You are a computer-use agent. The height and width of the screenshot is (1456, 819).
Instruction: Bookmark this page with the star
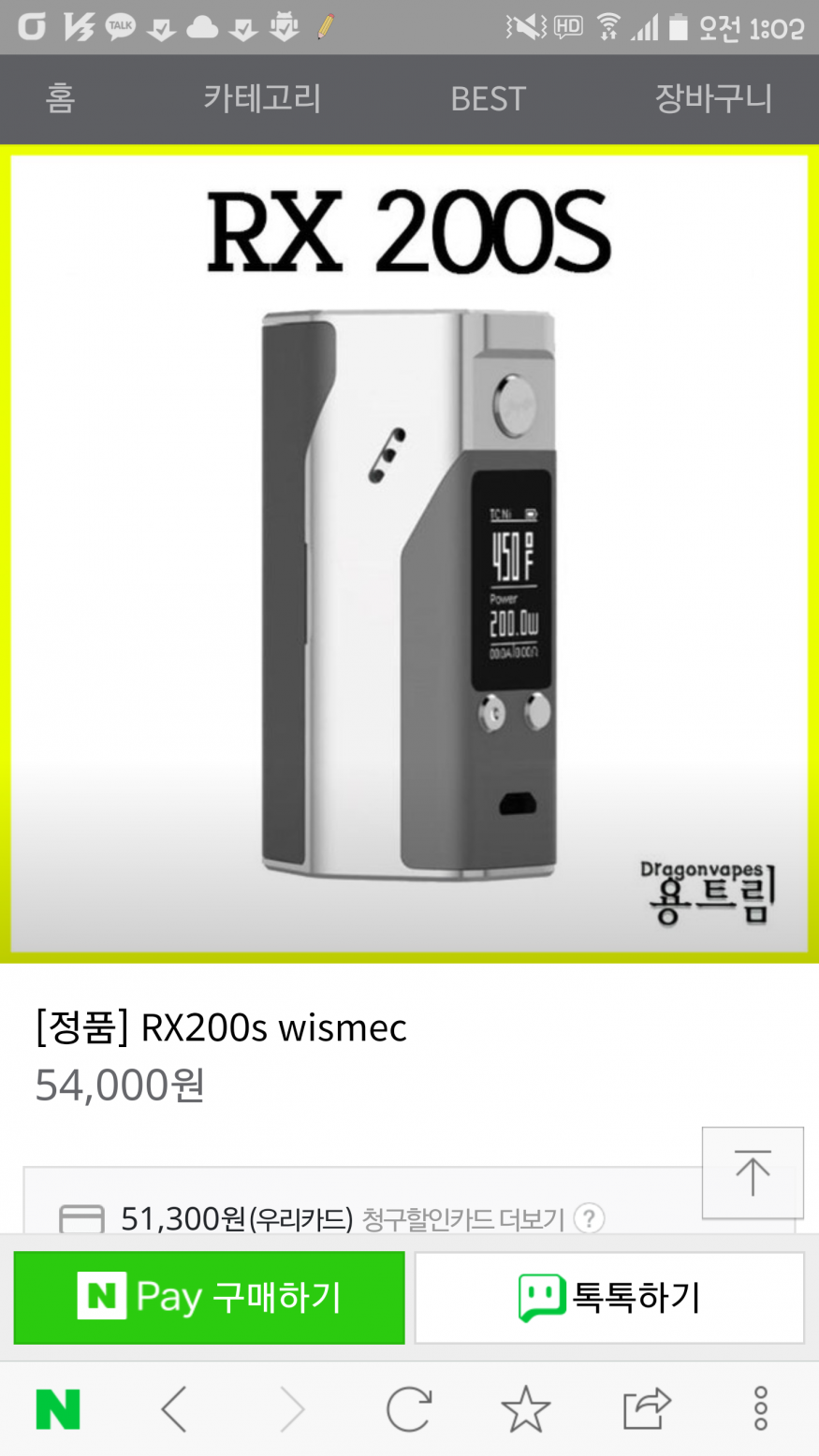click(x=526, y=1408)
